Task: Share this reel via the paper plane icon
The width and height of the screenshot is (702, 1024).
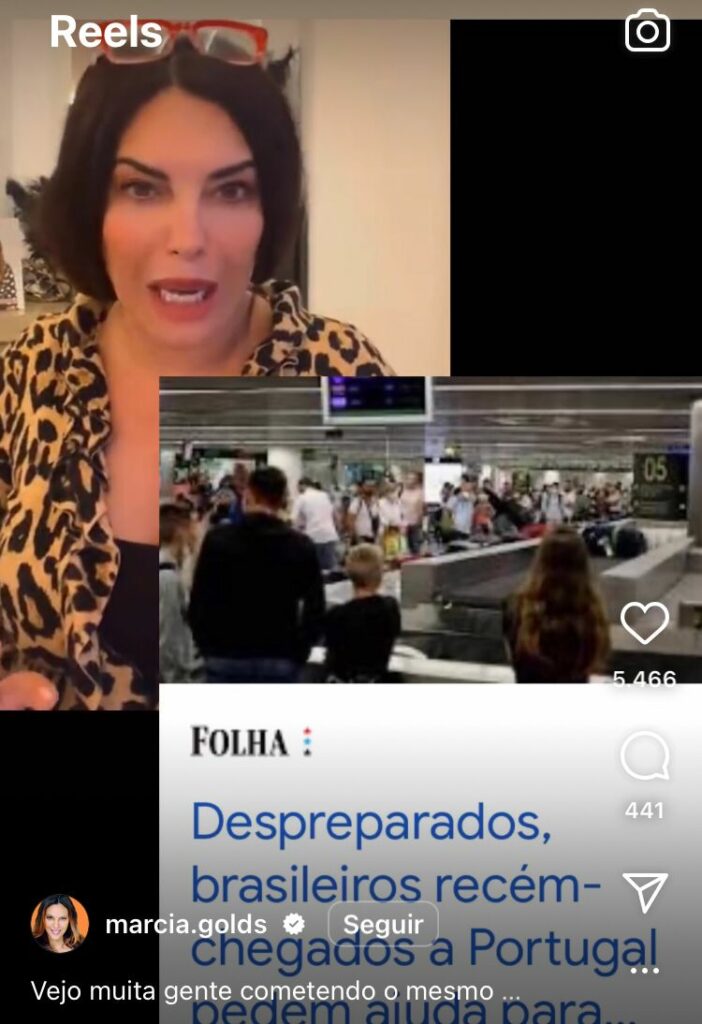Action: point(644,892)
